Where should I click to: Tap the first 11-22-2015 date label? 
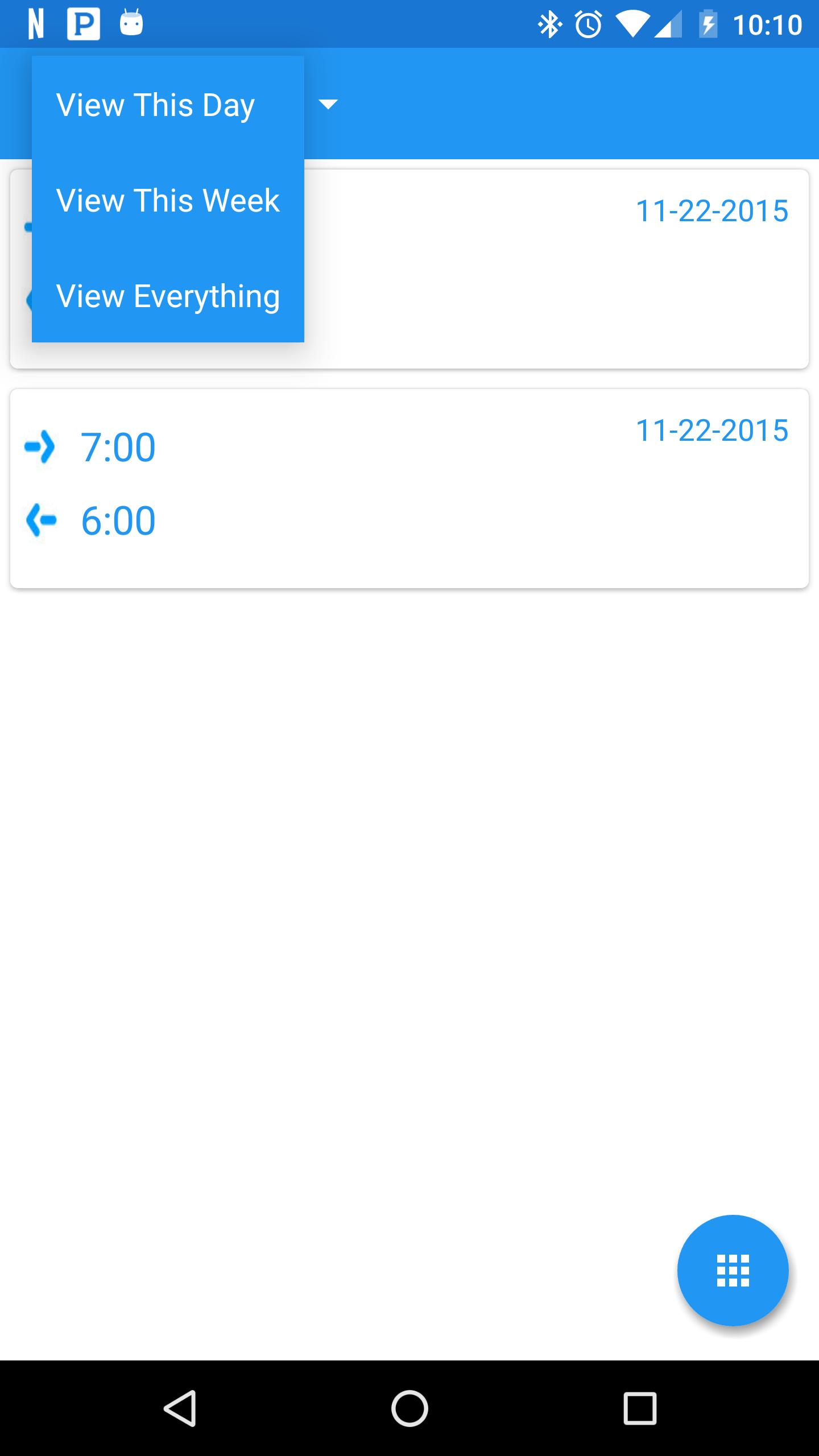click(712, 212)
